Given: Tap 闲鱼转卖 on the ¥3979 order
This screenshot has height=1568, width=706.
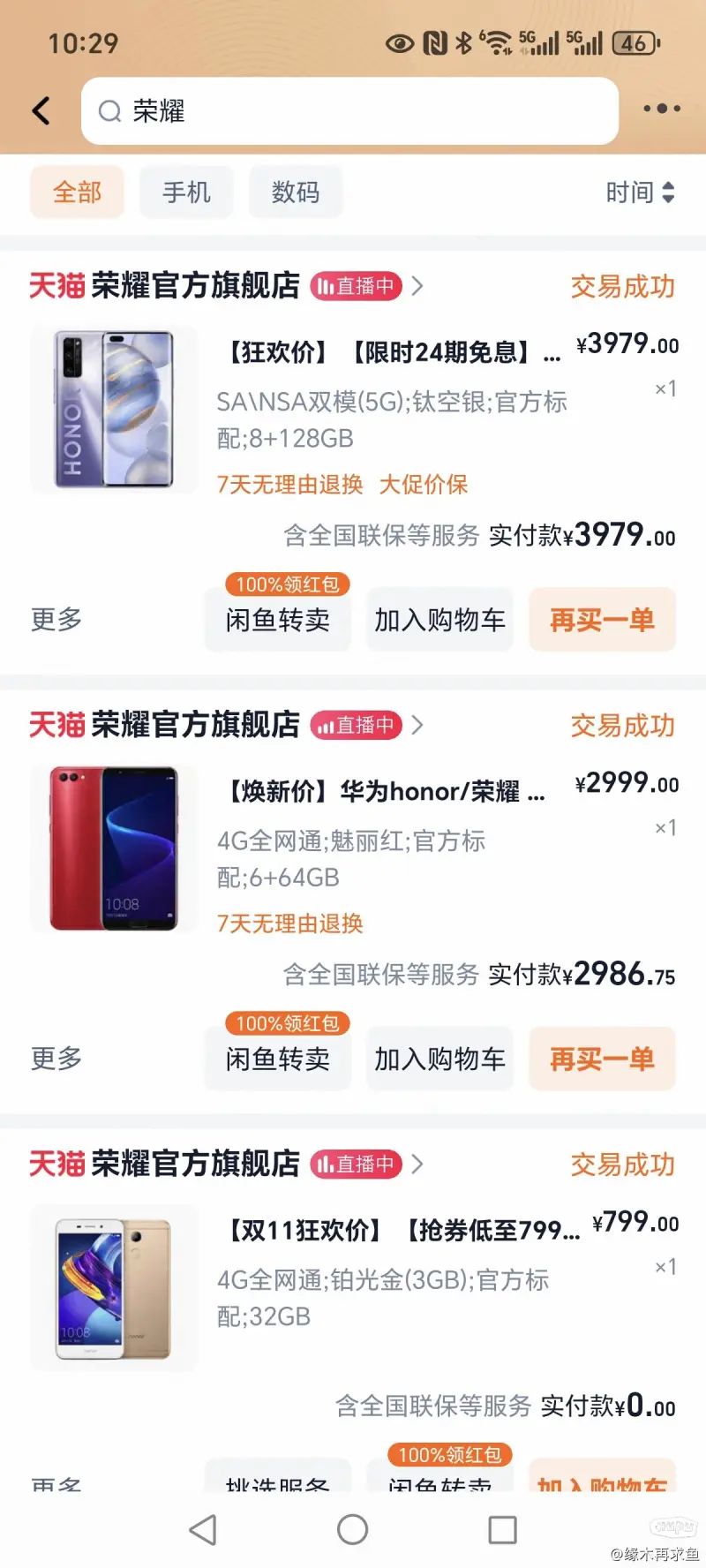Looking at the screenshot, I should point(278,620).
